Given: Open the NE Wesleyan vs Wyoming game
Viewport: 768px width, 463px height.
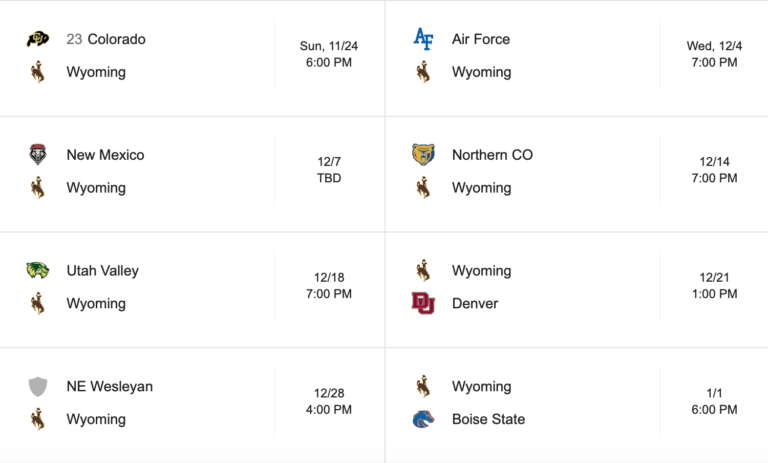Looking at the screenshot, I should (x=190, y=404).
